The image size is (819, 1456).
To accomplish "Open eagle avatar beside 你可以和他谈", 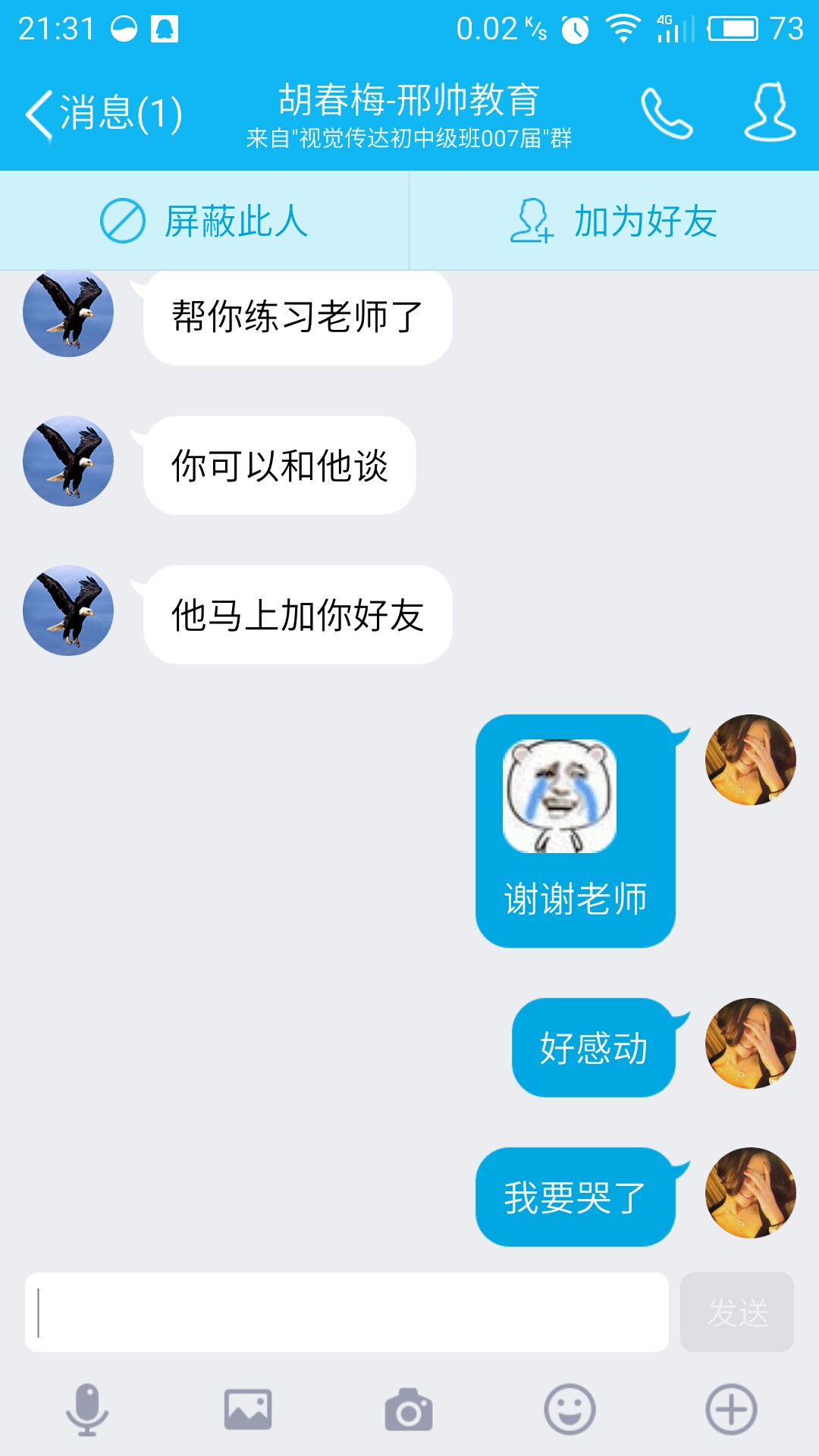I will click(68, 461).
